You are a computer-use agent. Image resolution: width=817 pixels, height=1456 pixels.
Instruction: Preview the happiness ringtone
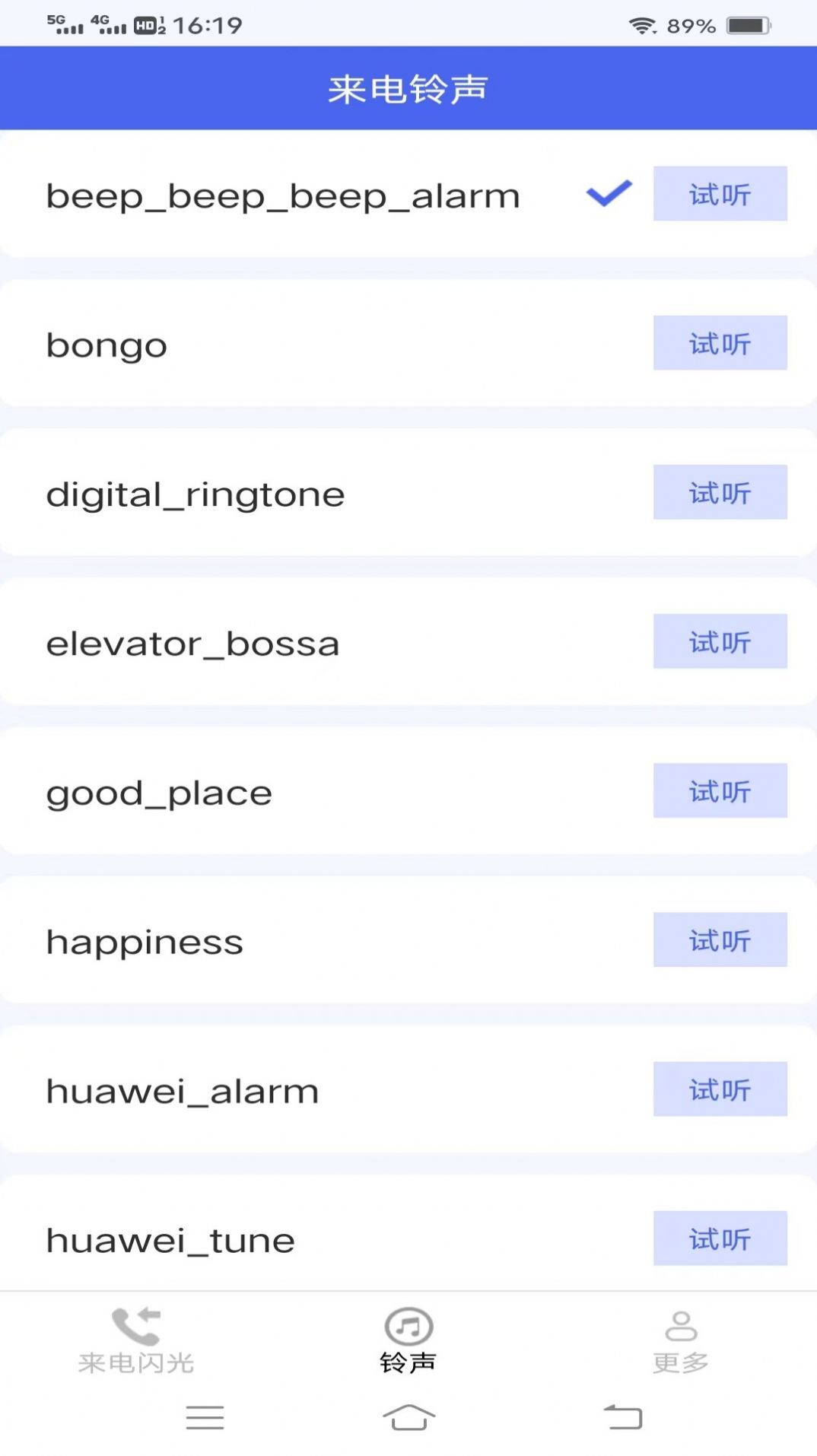[720, 939]
